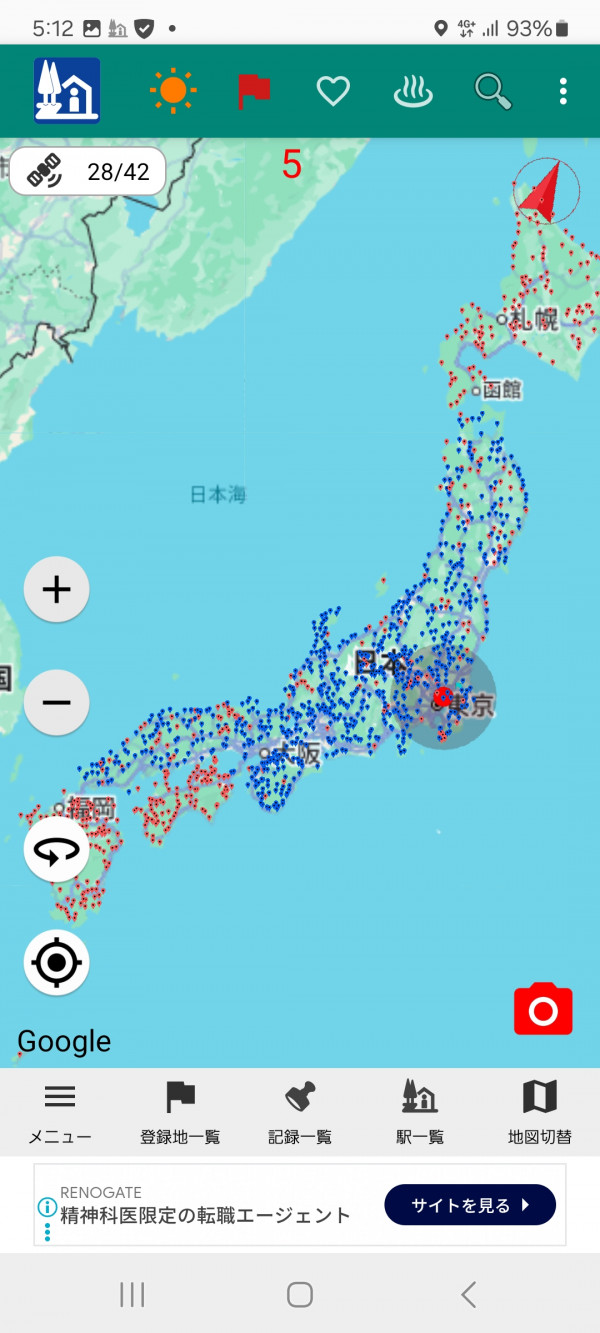The height and width of the screenshot is (1333, 600).
Task: Reset map orientation with the compass
Action: (546, 190)
